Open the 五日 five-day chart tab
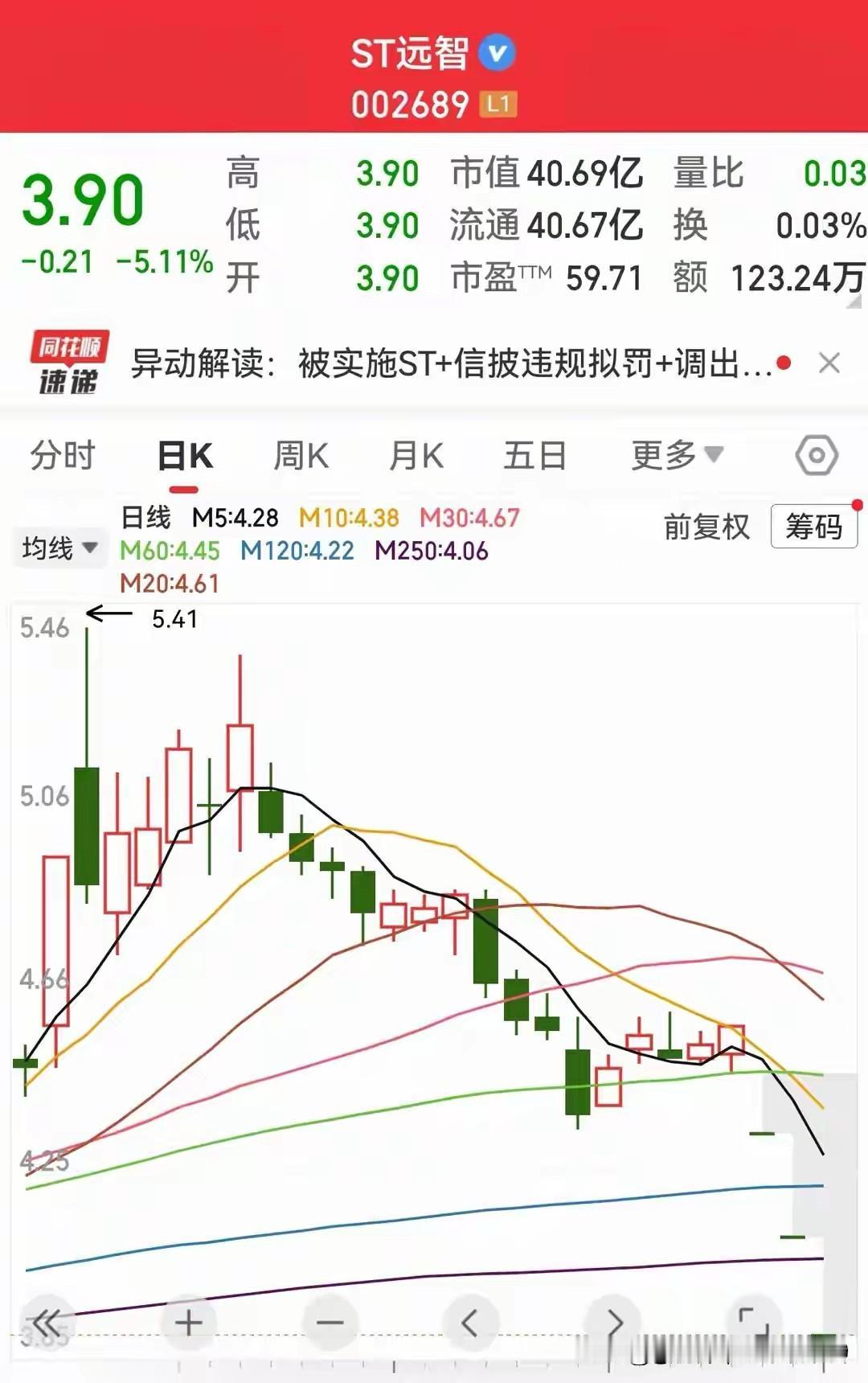This screenshot has width=868, height=1383. [x=534, y=454]
